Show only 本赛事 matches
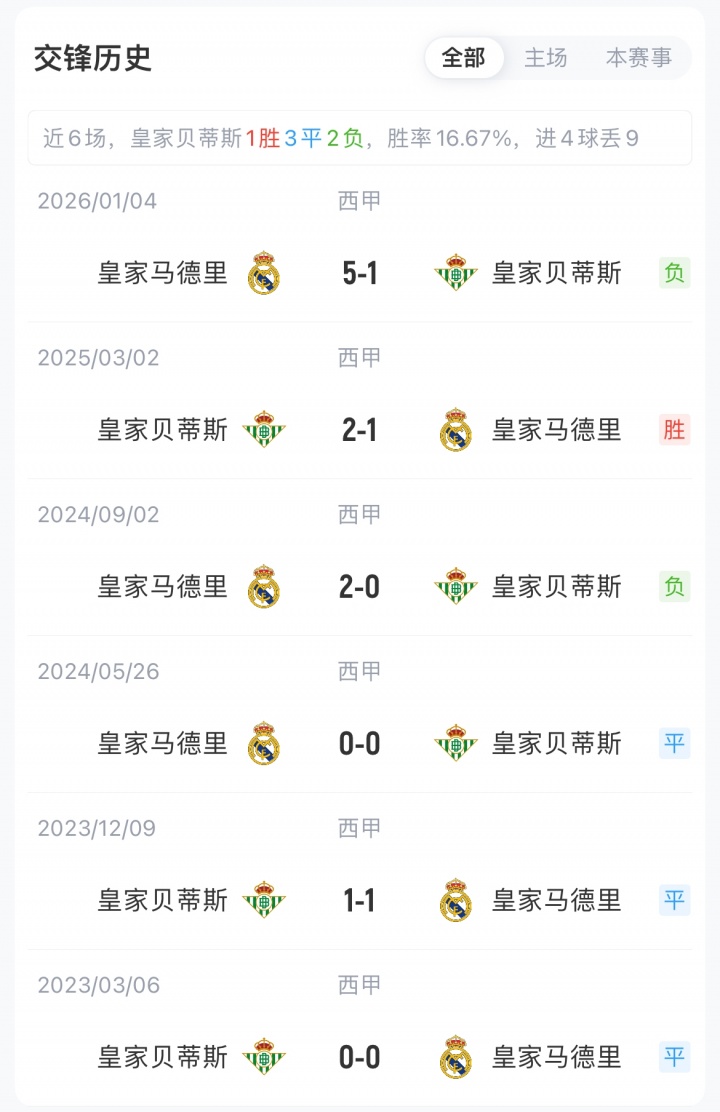 point(638,58)
